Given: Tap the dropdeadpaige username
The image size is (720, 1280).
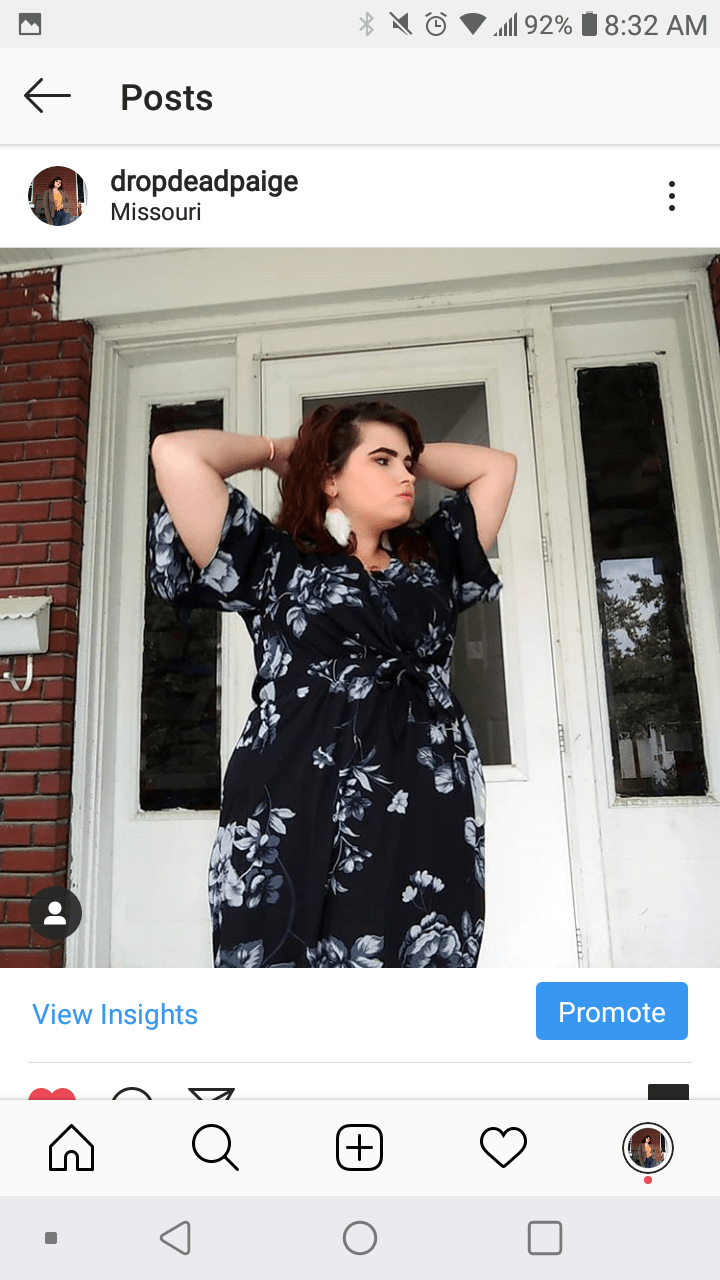Looking at the screenshot, I should [x=204, y=182].
